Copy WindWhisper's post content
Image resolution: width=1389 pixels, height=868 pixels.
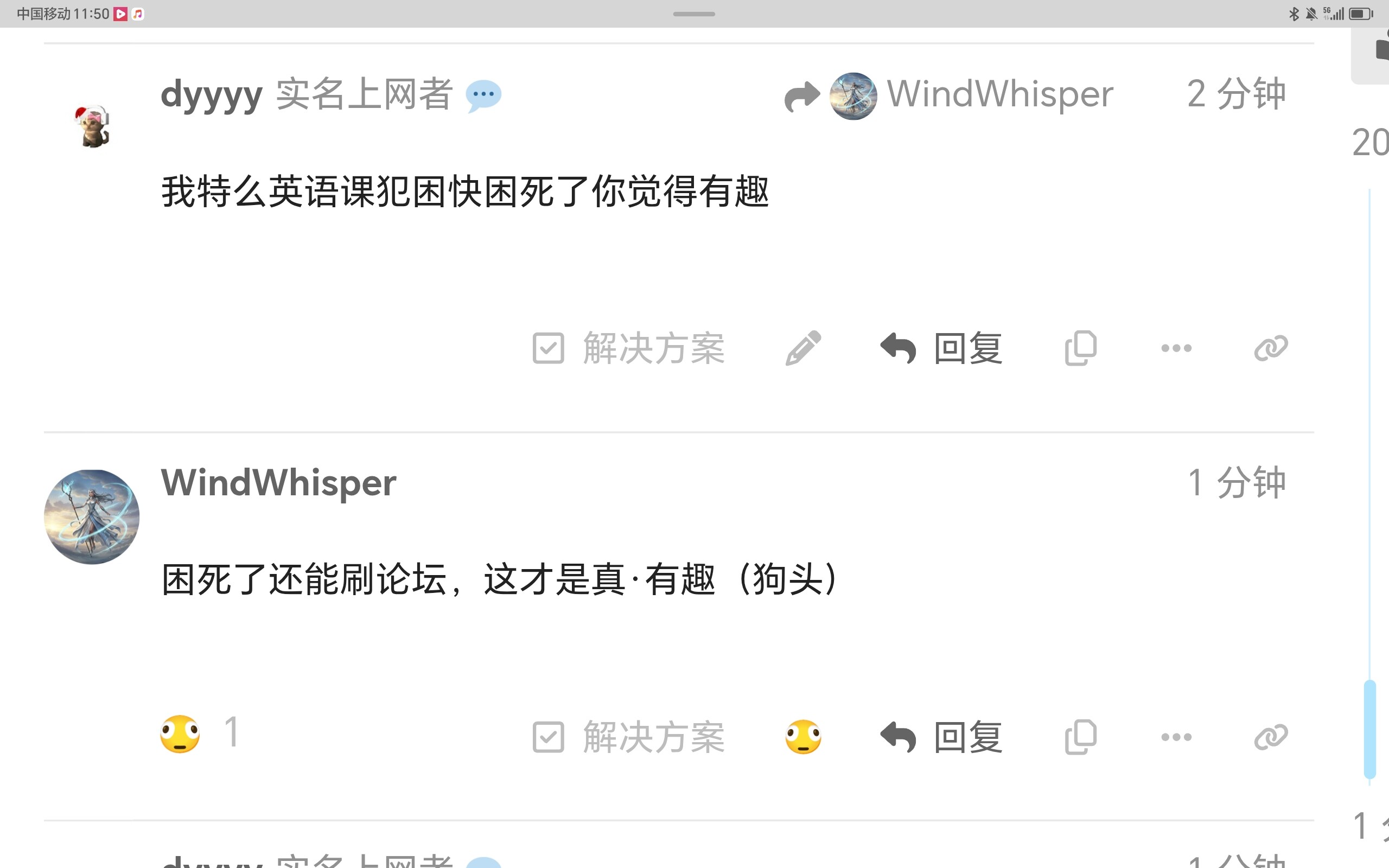(1081, 737)
